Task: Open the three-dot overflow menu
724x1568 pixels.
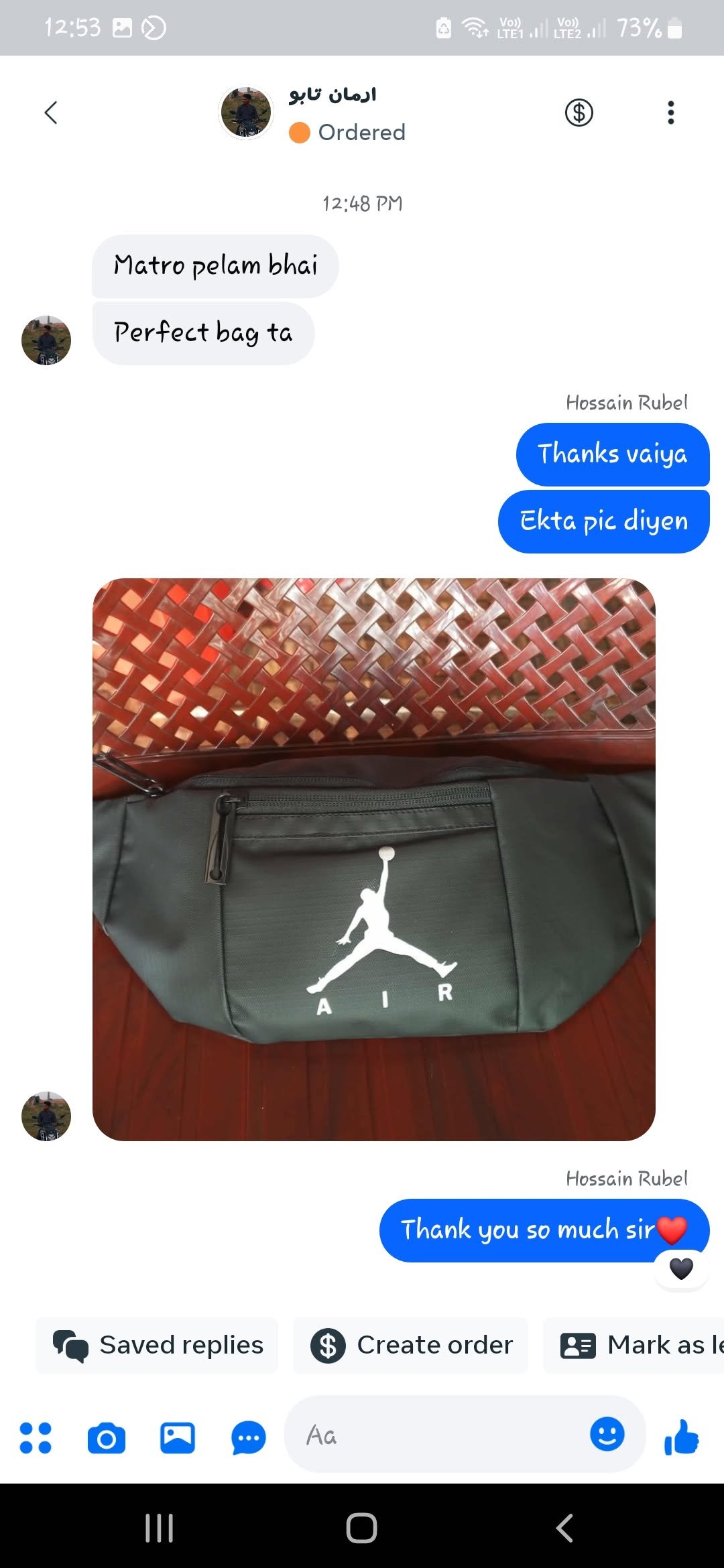Action: 670,113
